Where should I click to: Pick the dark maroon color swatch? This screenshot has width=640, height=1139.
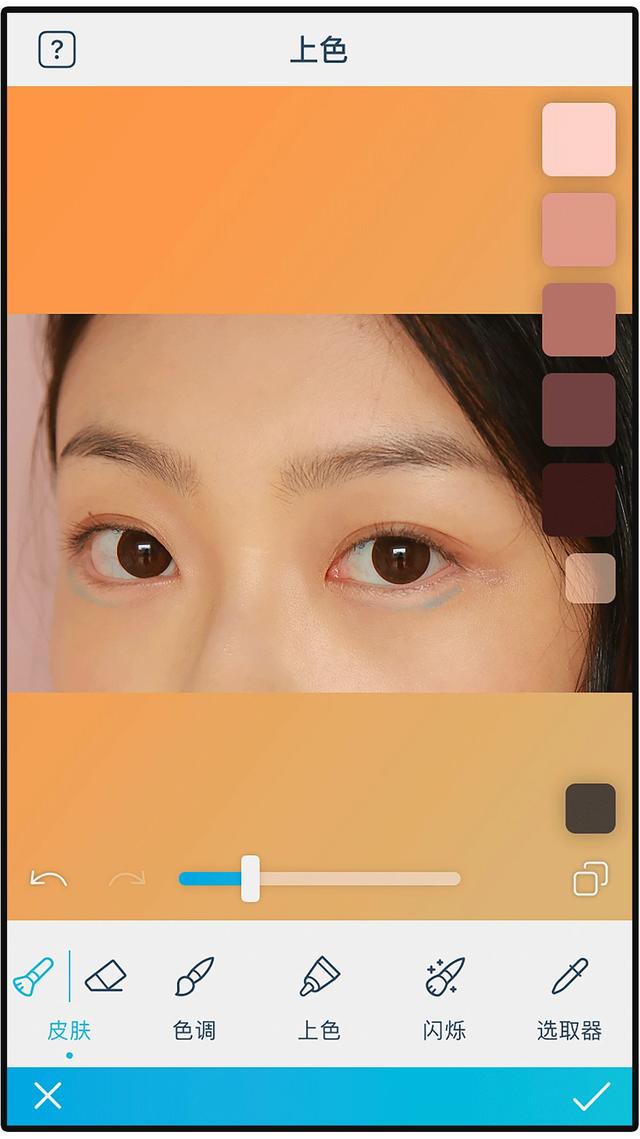pos(578,500)
